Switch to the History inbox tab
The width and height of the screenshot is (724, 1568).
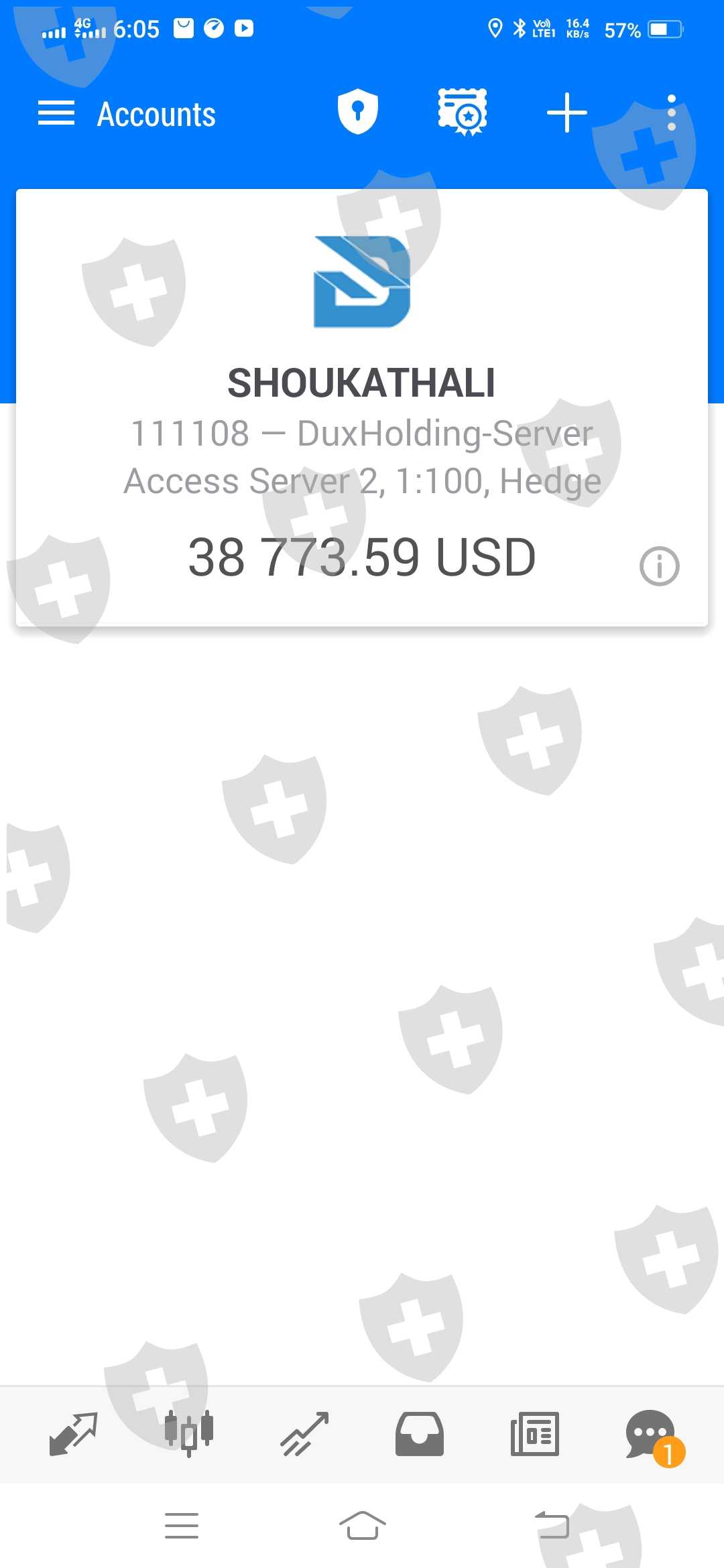click(x=420, y=1433)
